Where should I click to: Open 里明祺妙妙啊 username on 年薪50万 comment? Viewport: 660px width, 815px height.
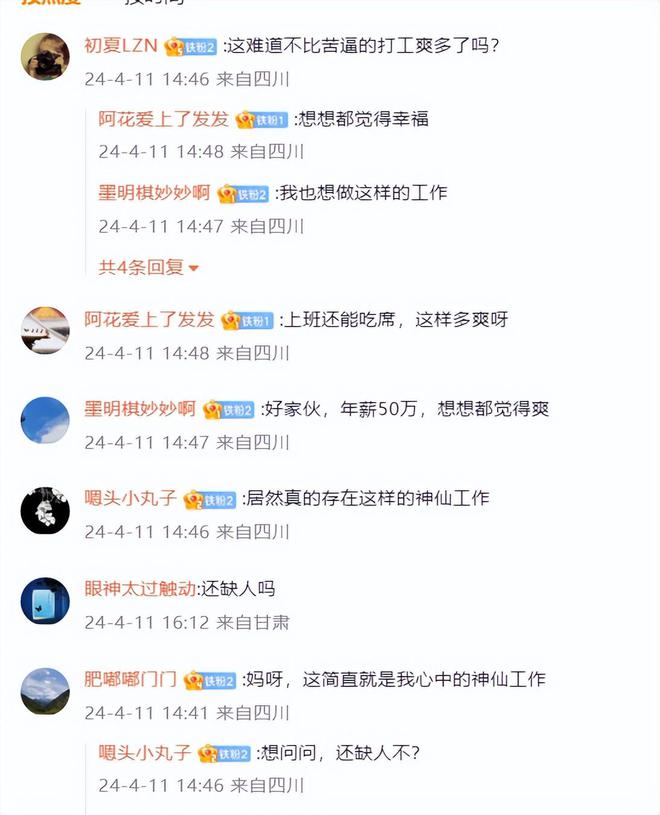coord(140,409)
